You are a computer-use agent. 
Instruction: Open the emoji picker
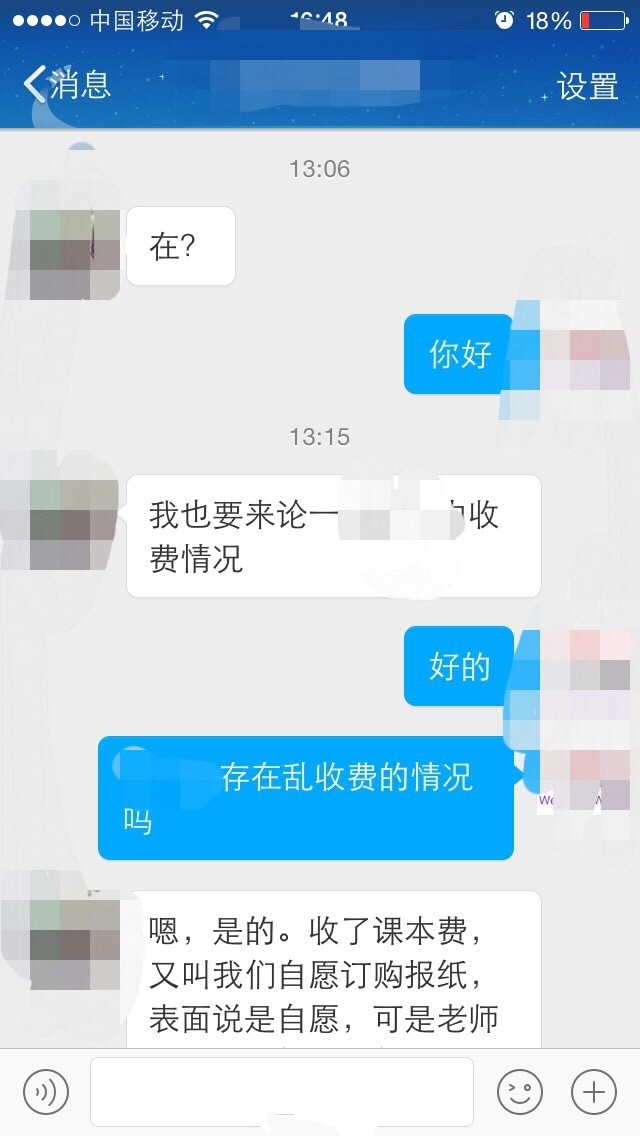tap(519, 1091)
